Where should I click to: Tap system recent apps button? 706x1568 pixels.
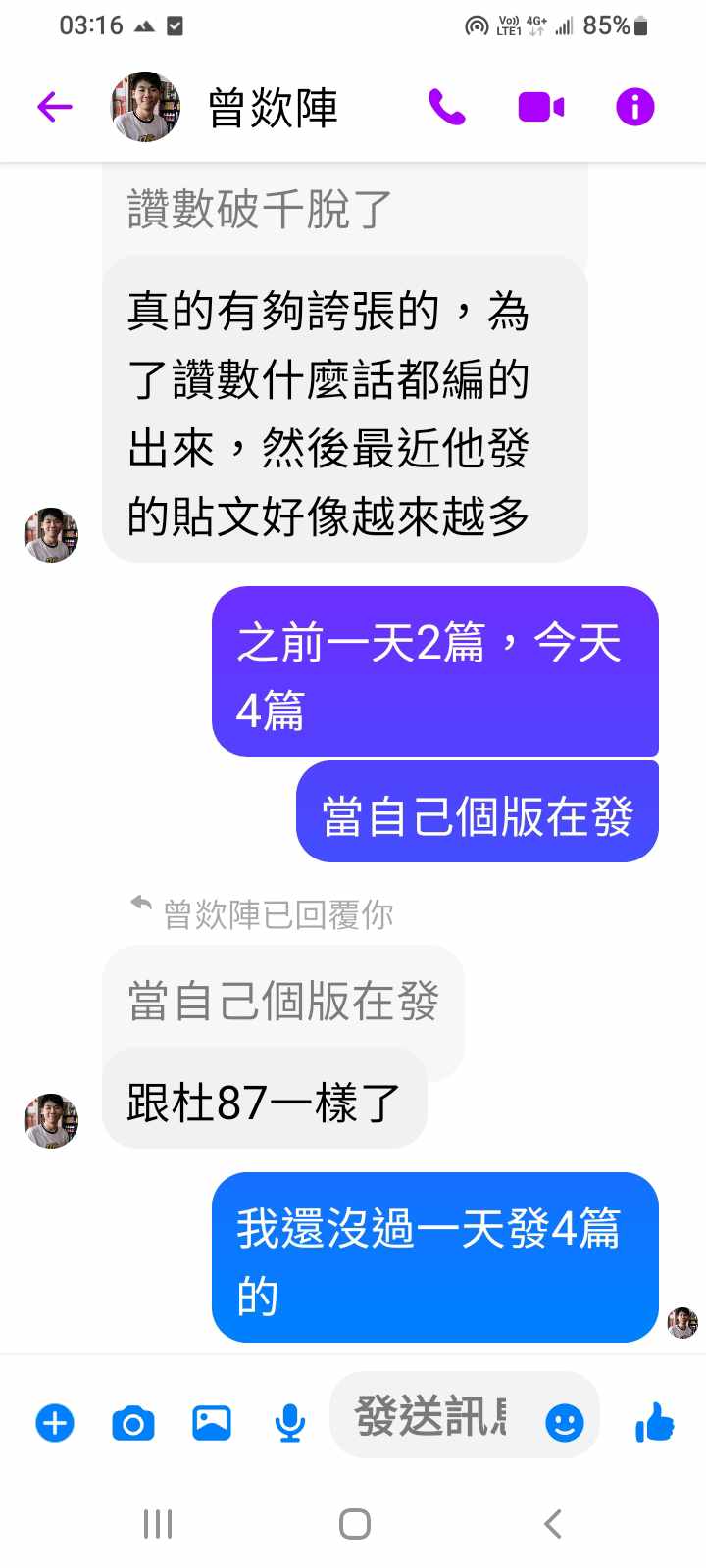click(157, 1524)
